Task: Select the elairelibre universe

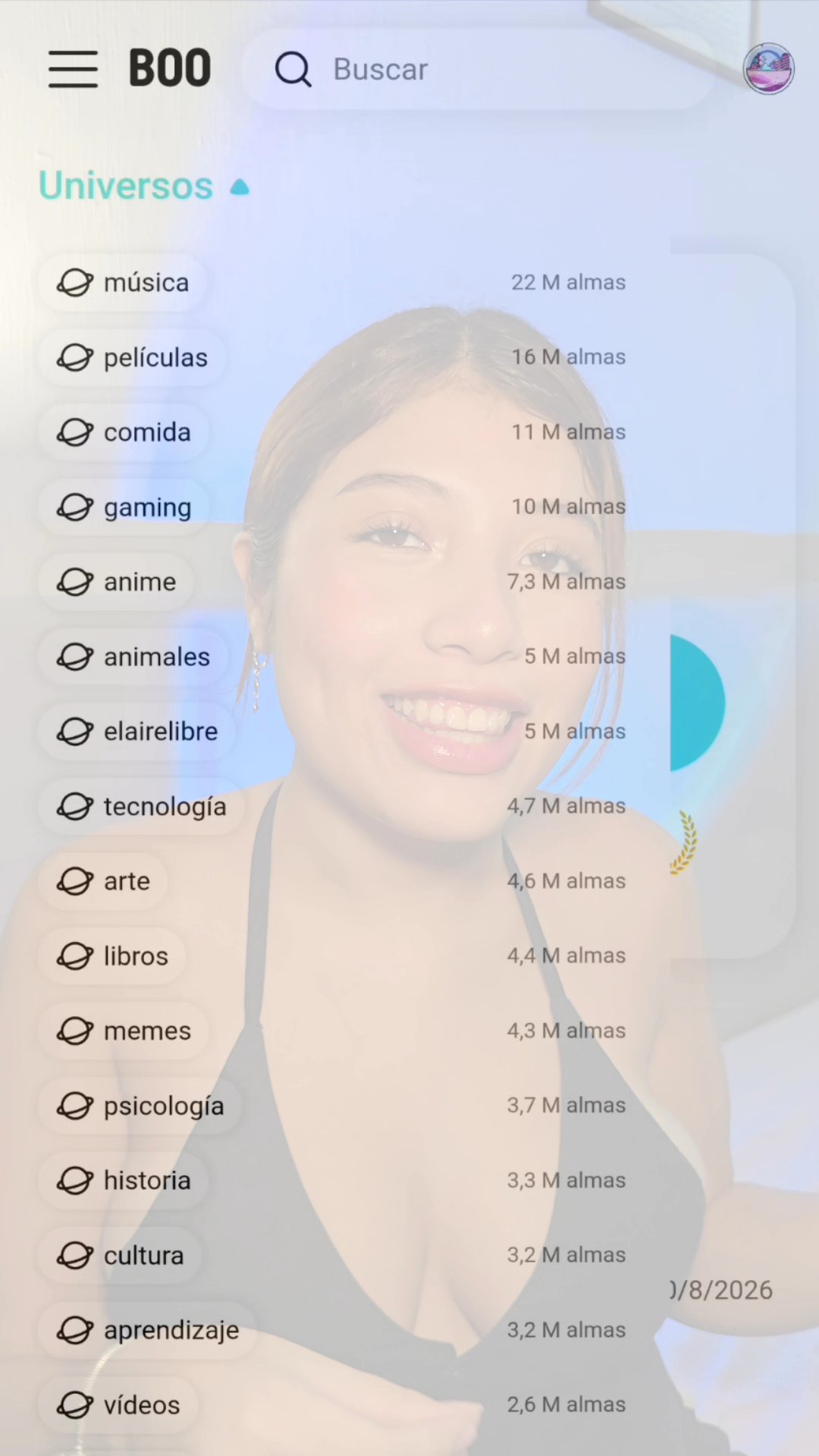Action: (x=136, y=732)
